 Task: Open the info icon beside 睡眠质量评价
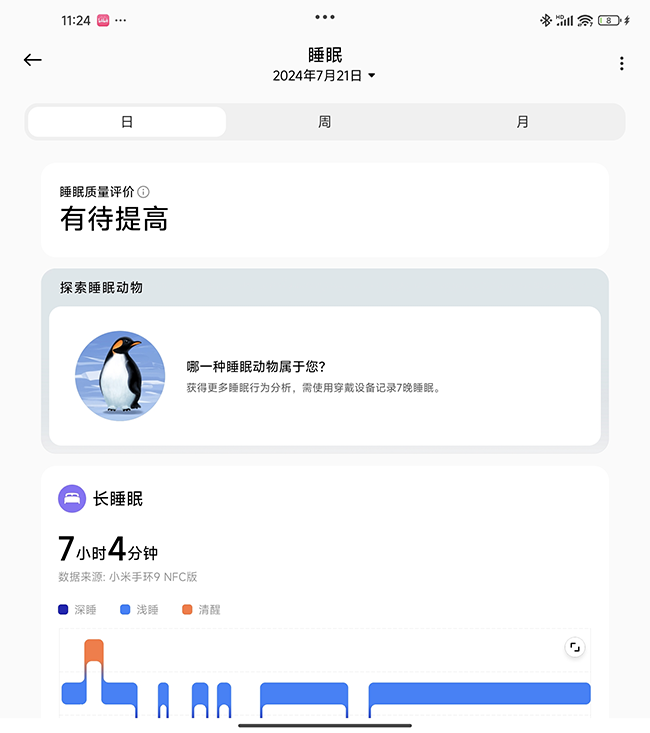click(144, 191)
